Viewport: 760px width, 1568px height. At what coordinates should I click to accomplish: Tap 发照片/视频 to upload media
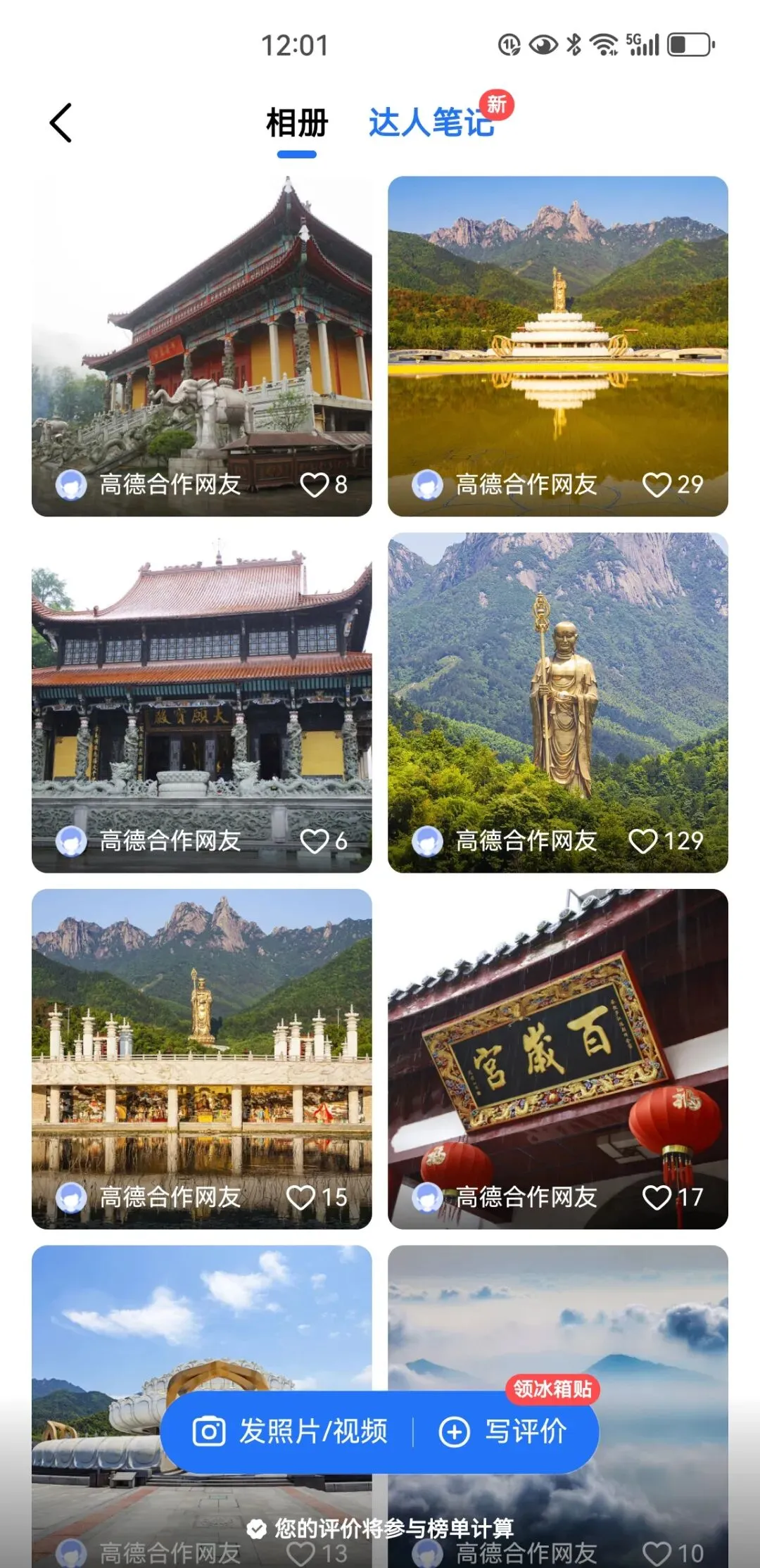[x=291, y=1431]
